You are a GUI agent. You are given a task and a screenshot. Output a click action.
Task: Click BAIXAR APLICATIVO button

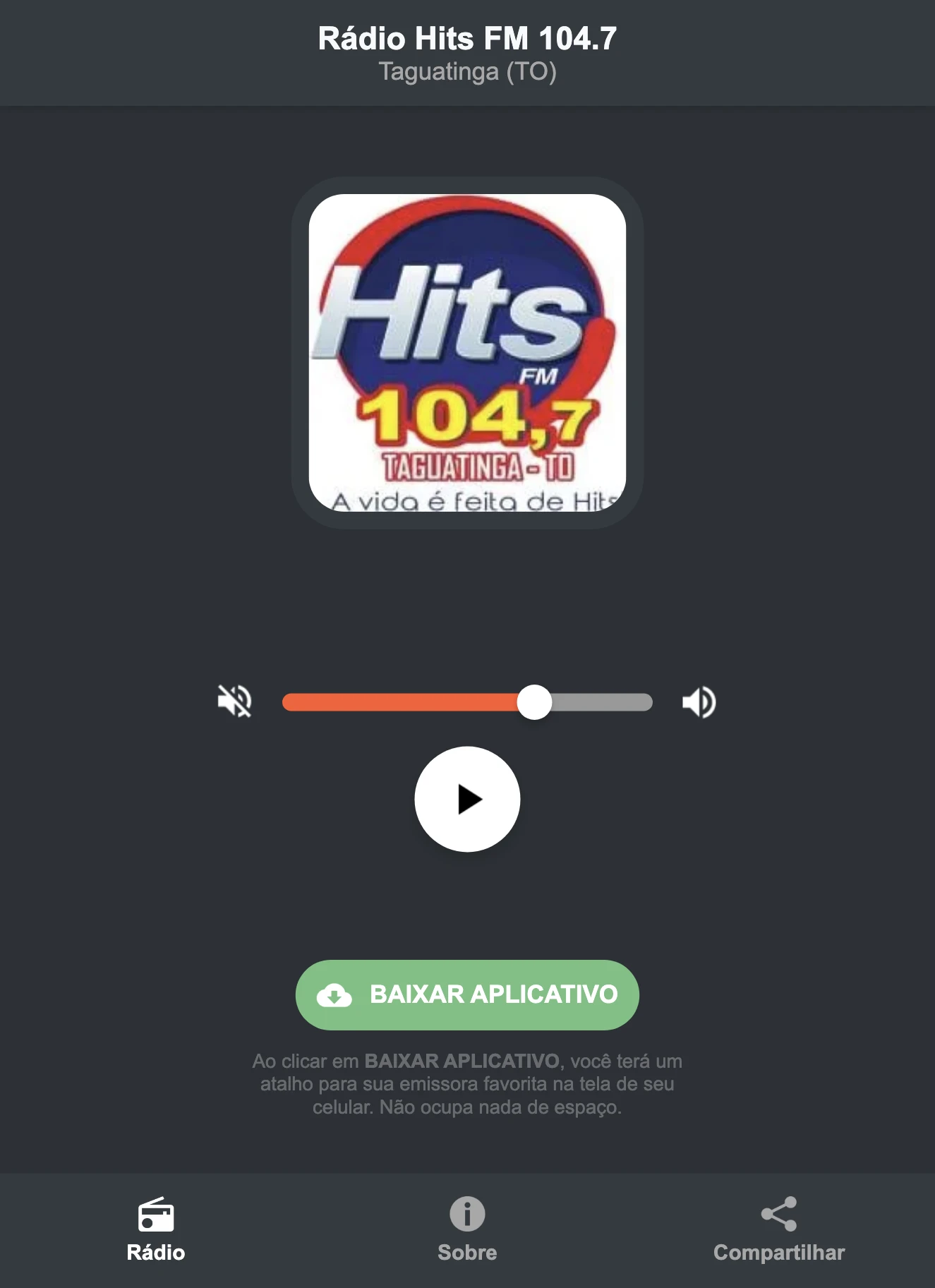(467, 995)
